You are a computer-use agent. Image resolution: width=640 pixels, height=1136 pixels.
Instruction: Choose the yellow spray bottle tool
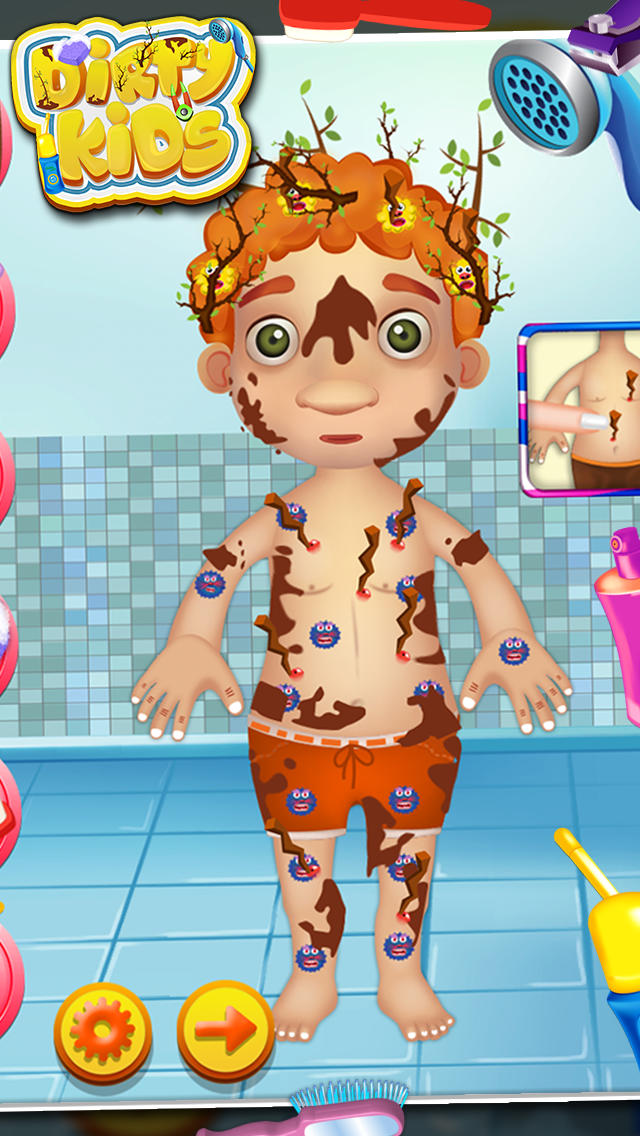604,935
